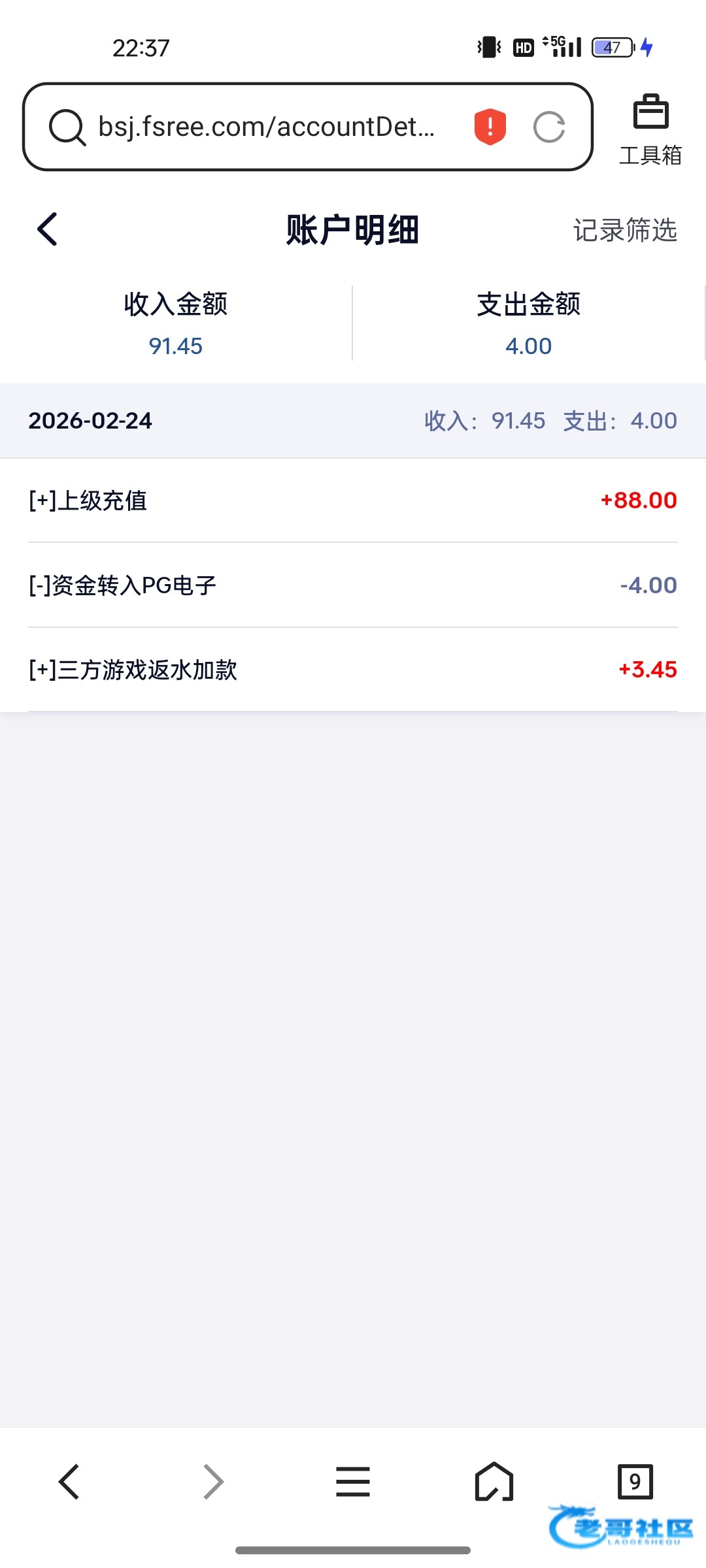Reload the page with the refresh icon
The image size is (706, 1568).
click(548, 127)
